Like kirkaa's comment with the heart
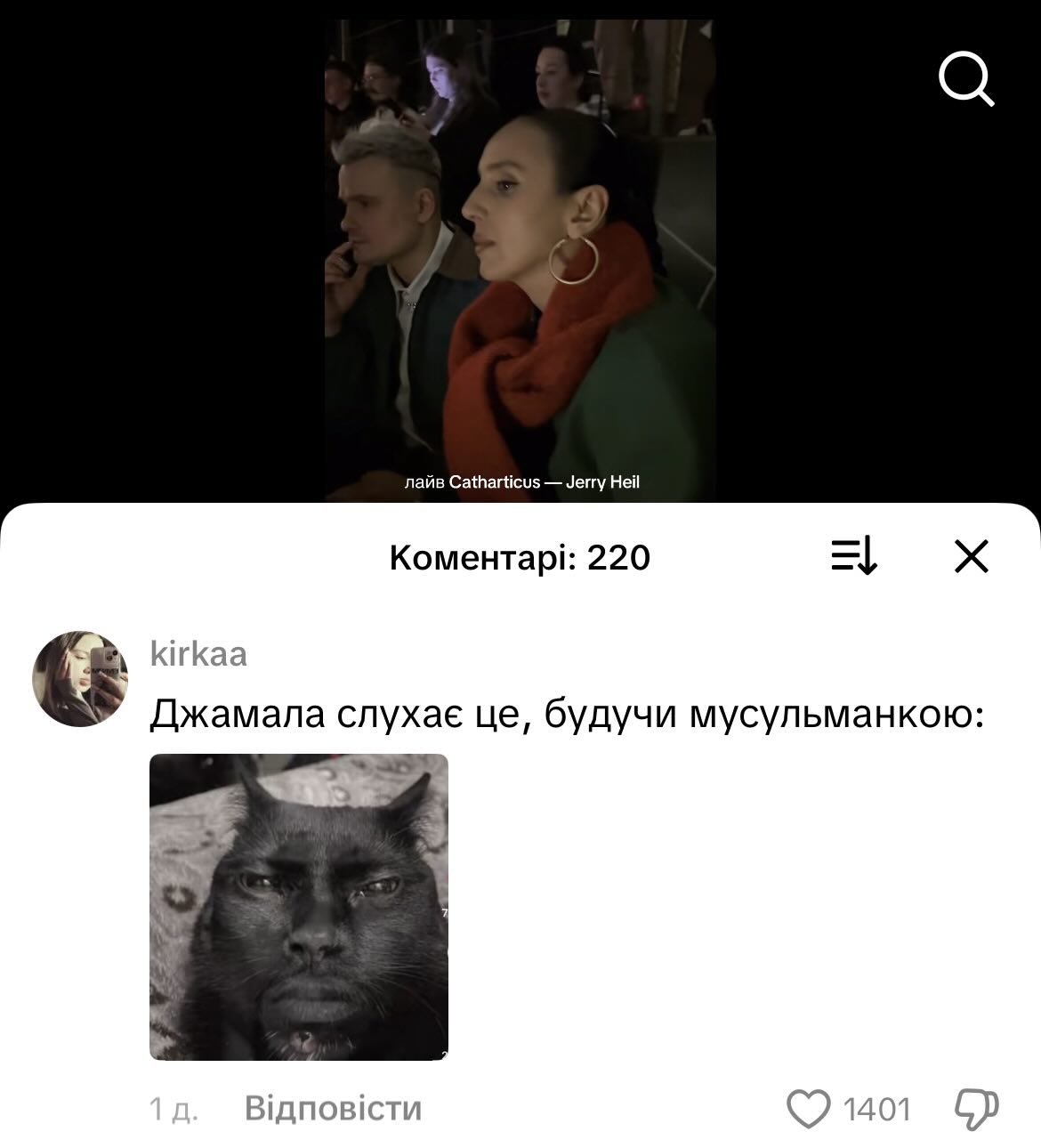The image size is (1041, 1148). (x=807, y=1109)
